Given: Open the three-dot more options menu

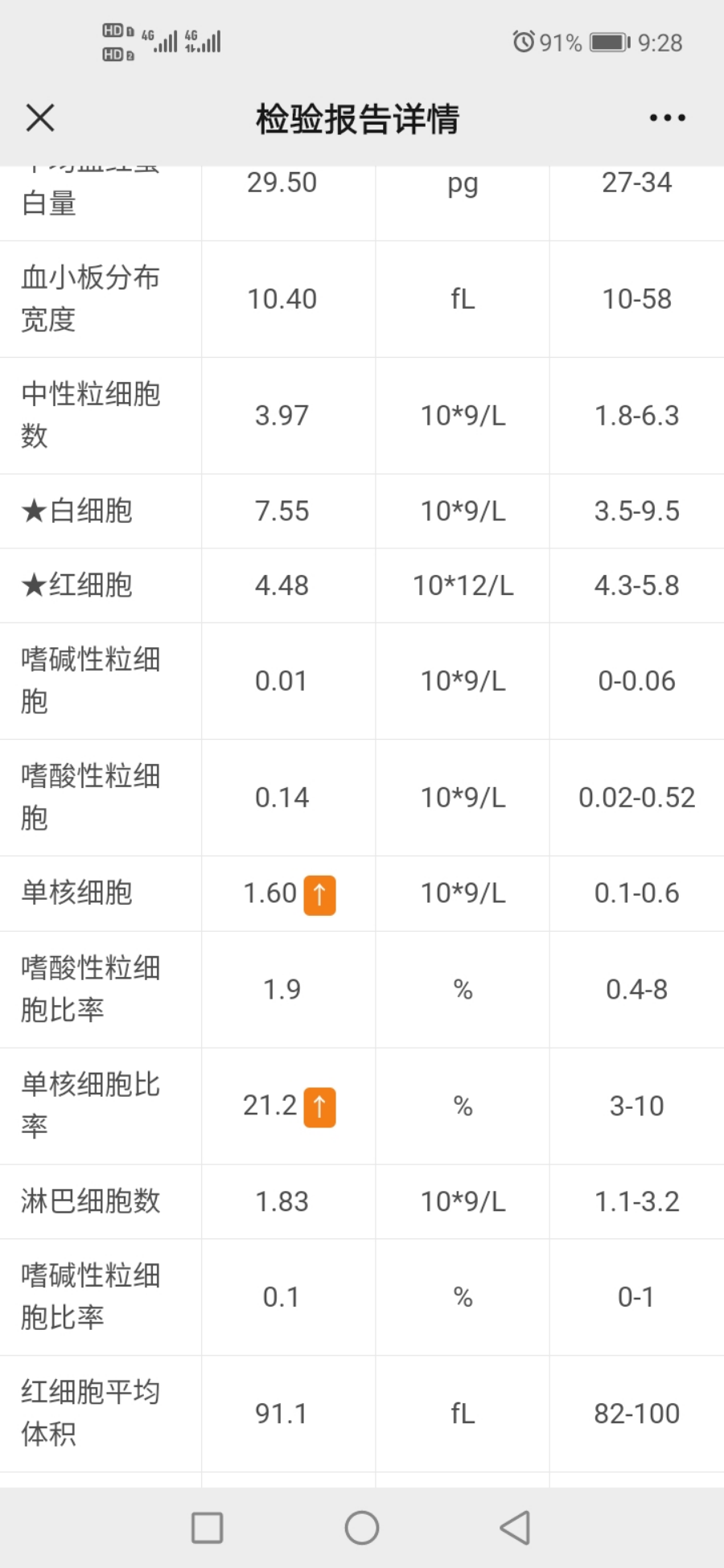Looking at the screenshot, I should click(667, 117).
